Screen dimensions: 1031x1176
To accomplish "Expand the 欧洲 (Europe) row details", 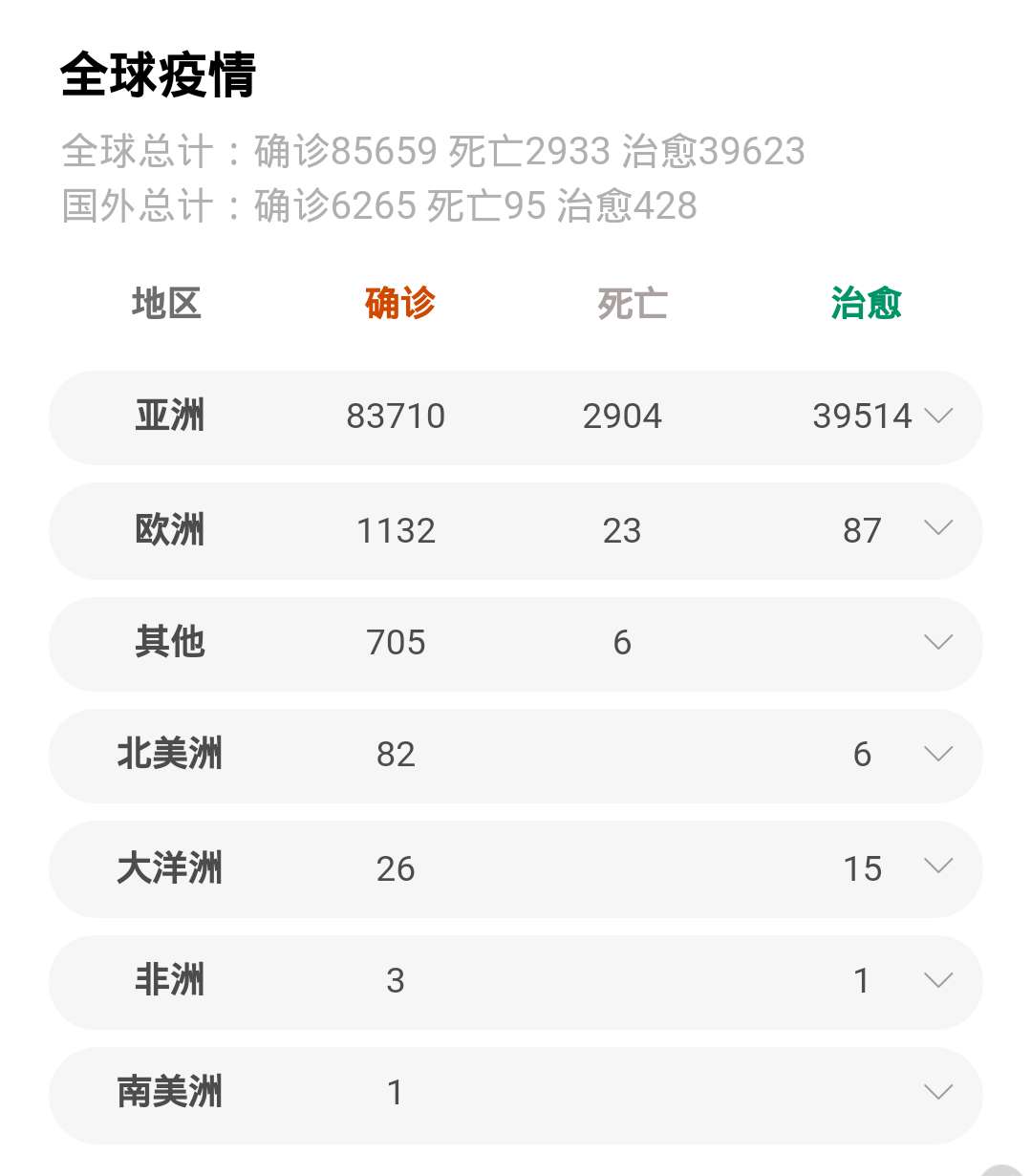I will click(940, 529).
